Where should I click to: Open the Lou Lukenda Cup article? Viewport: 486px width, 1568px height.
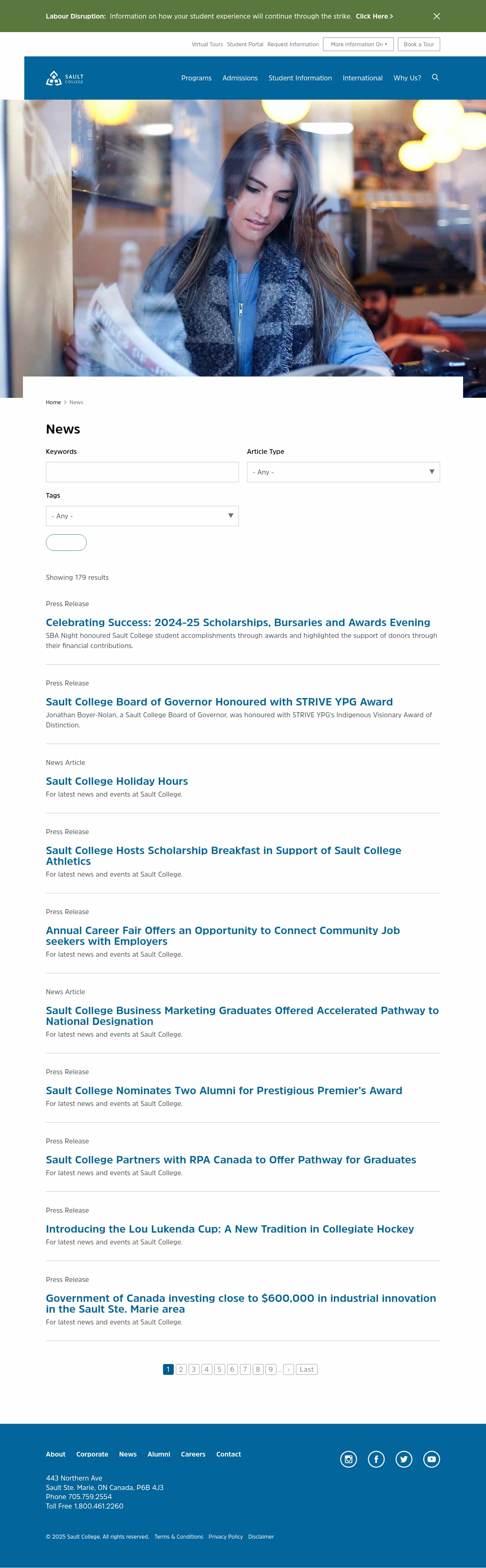tap(229, 1229)
